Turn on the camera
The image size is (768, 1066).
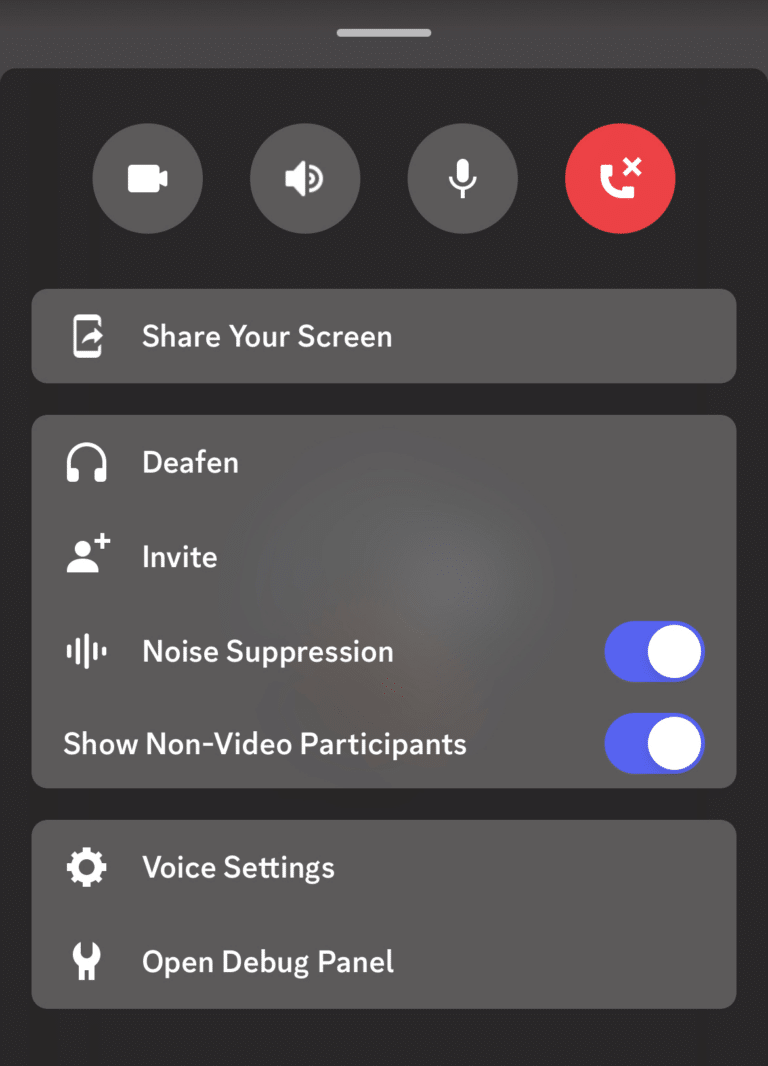coord(147,178)
